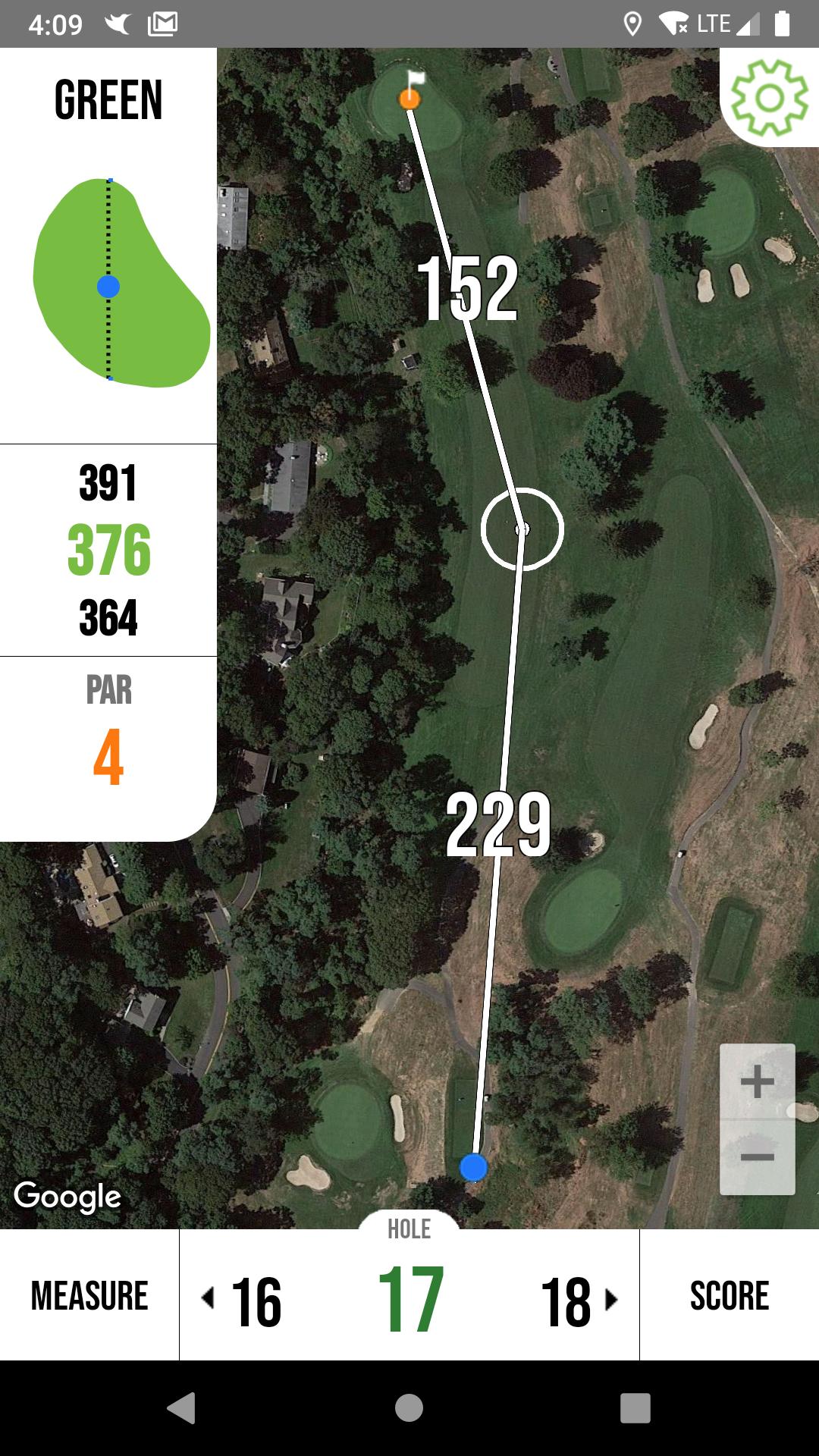This screenshot has height=1456, width=819.
Task: Tap the front-of-green marker on dotted line
Action: 110,377
